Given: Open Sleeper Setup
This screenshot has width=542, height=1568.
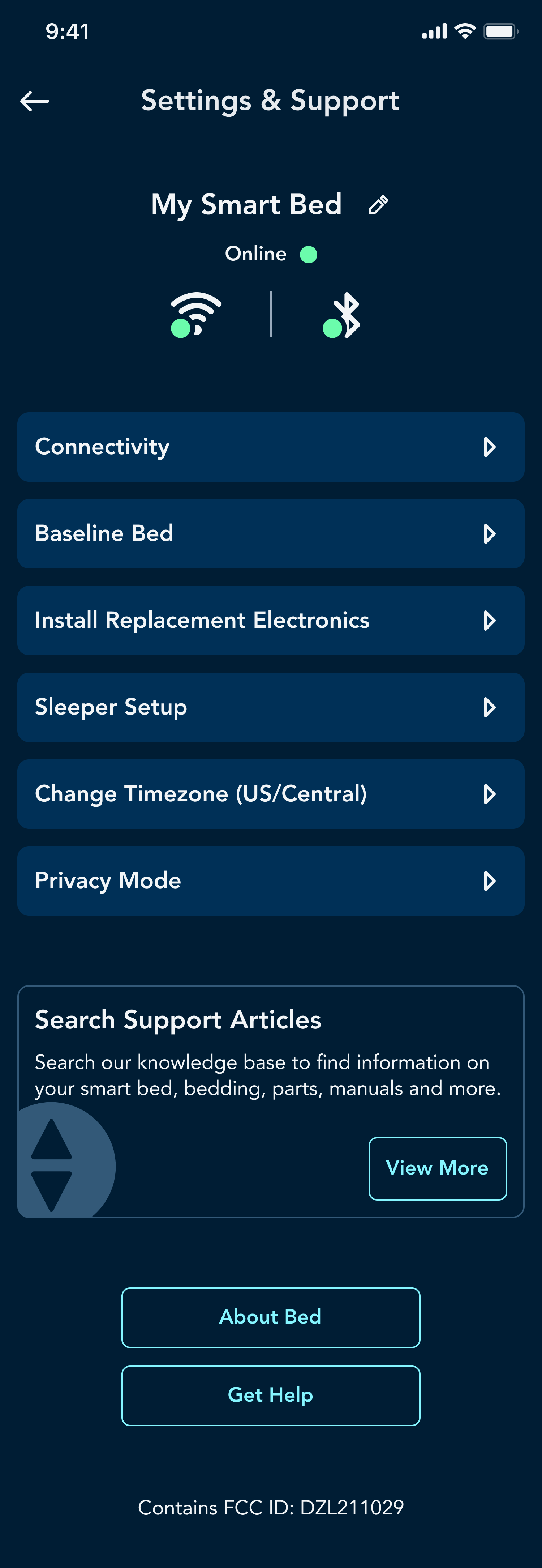Looking at the screenshot, I should (x=271, y=707).
